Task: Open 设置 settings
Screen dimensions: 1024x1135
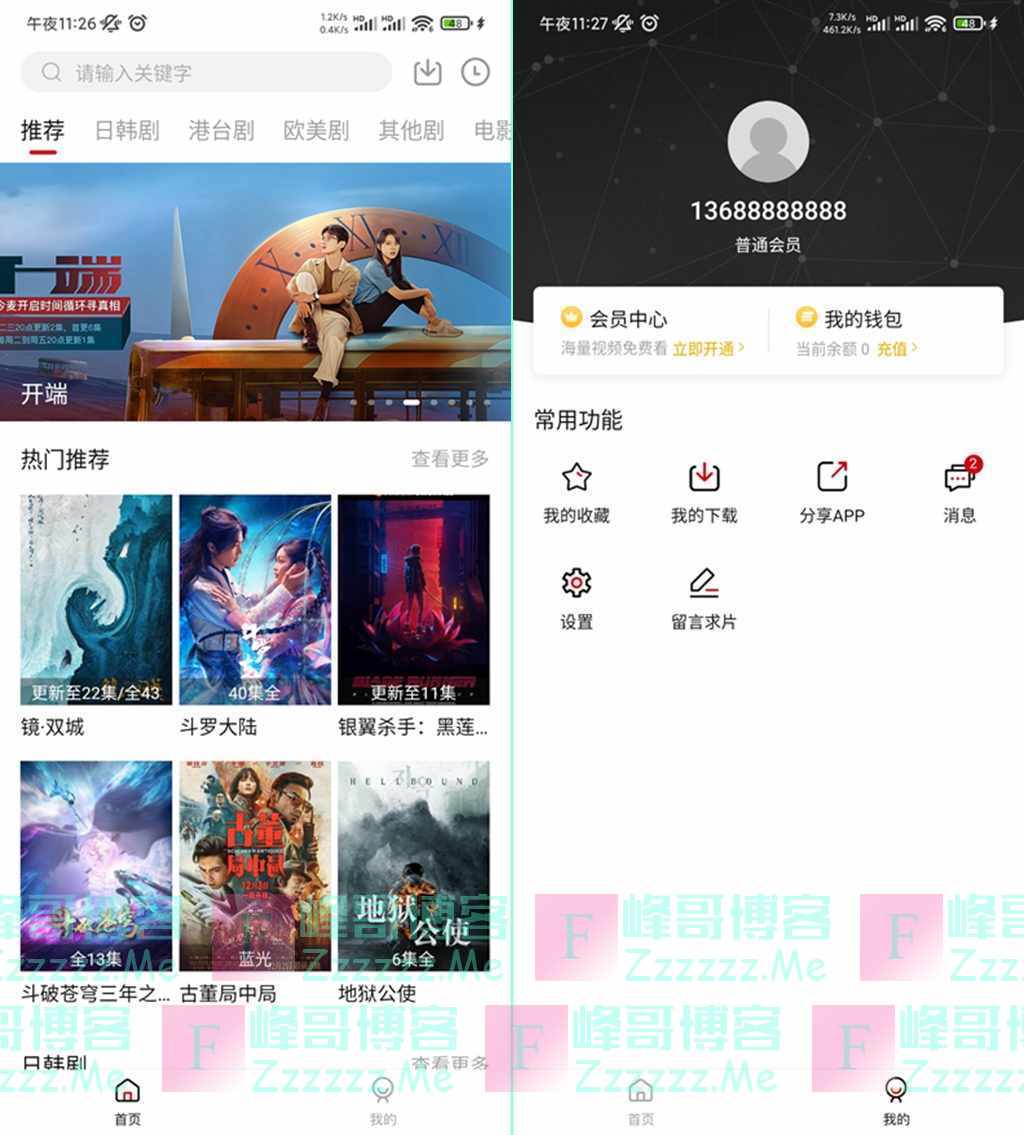Action: (x=576, y=598)
